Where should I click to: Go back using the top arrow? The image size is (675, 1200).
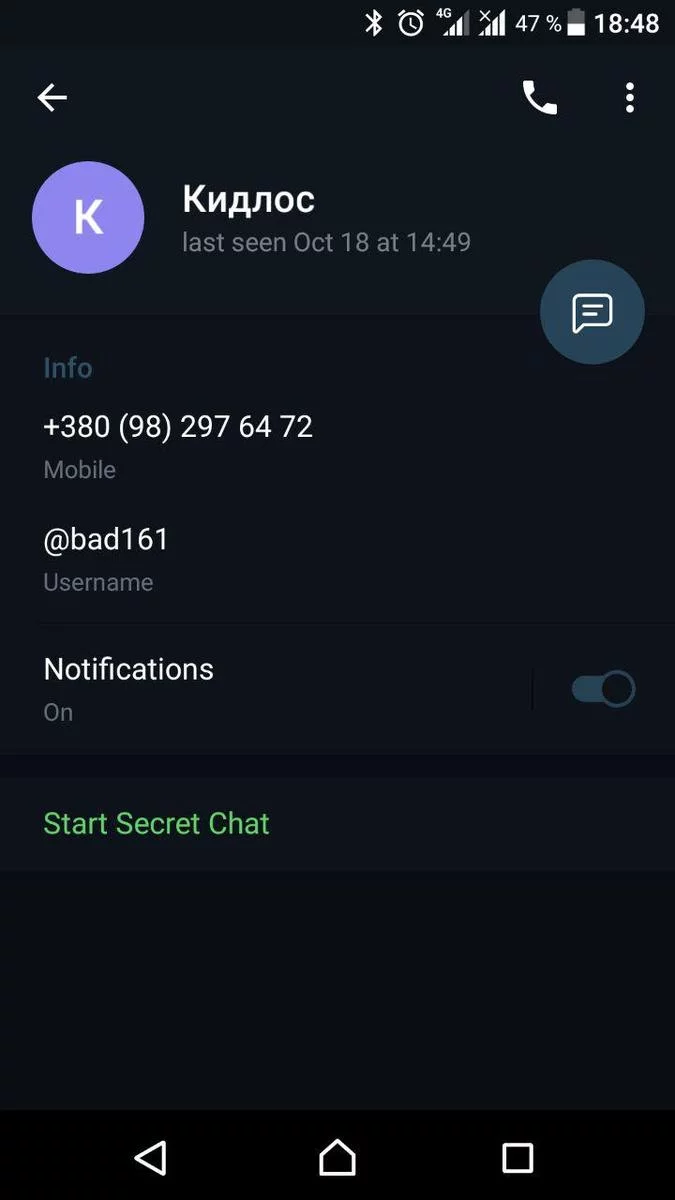52,97
